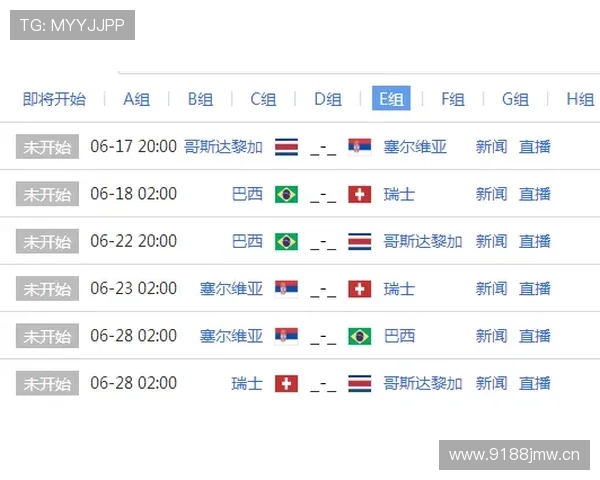Select the B组 group tab
The width and height of the screenshot is (600, 480).
[x=200, y=99]
